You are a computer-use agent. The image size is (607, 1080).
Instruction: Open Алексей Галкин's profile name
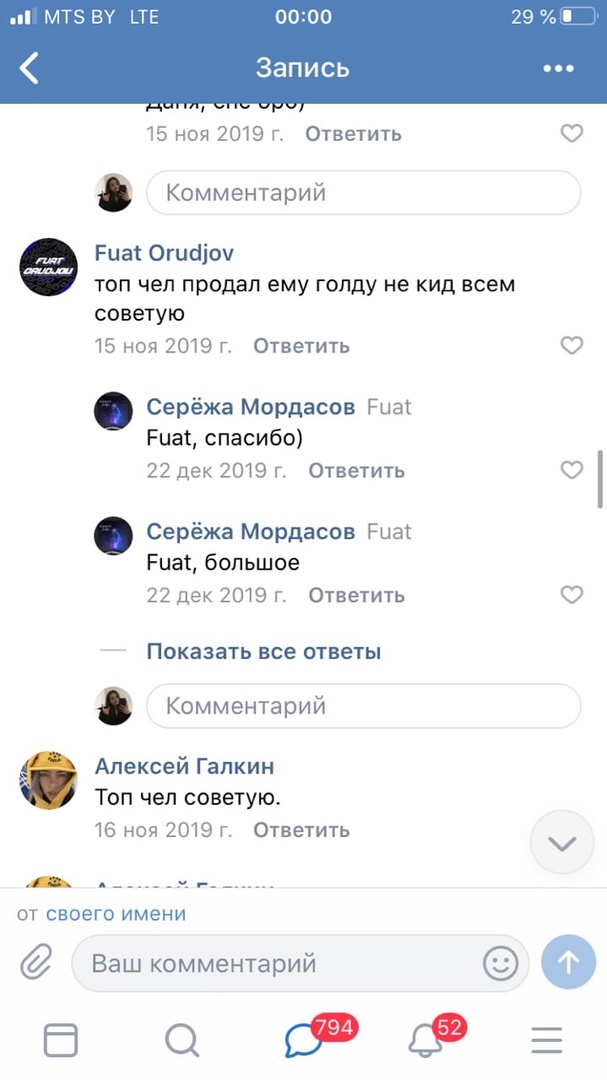point(184,766)
